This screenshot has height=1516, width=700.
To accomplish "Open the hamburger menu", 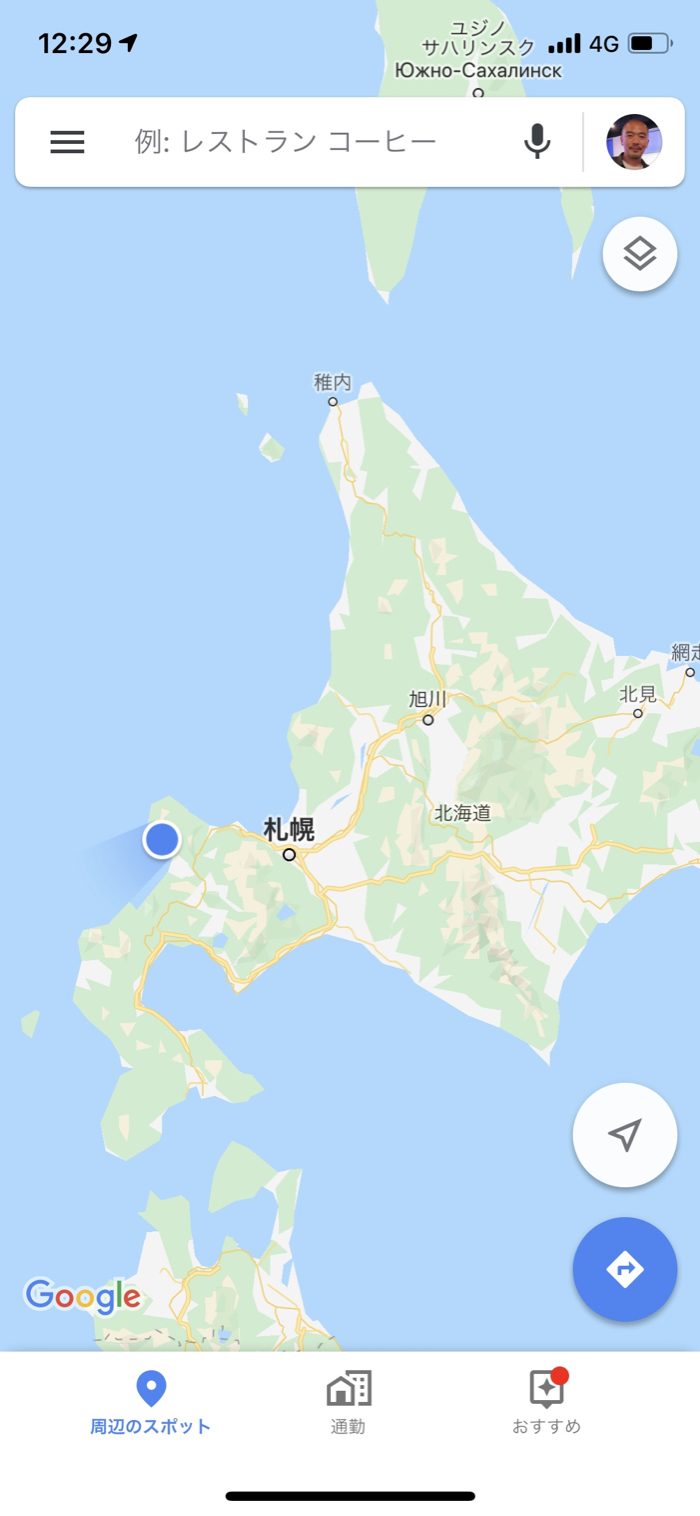I will click(67, 142).
